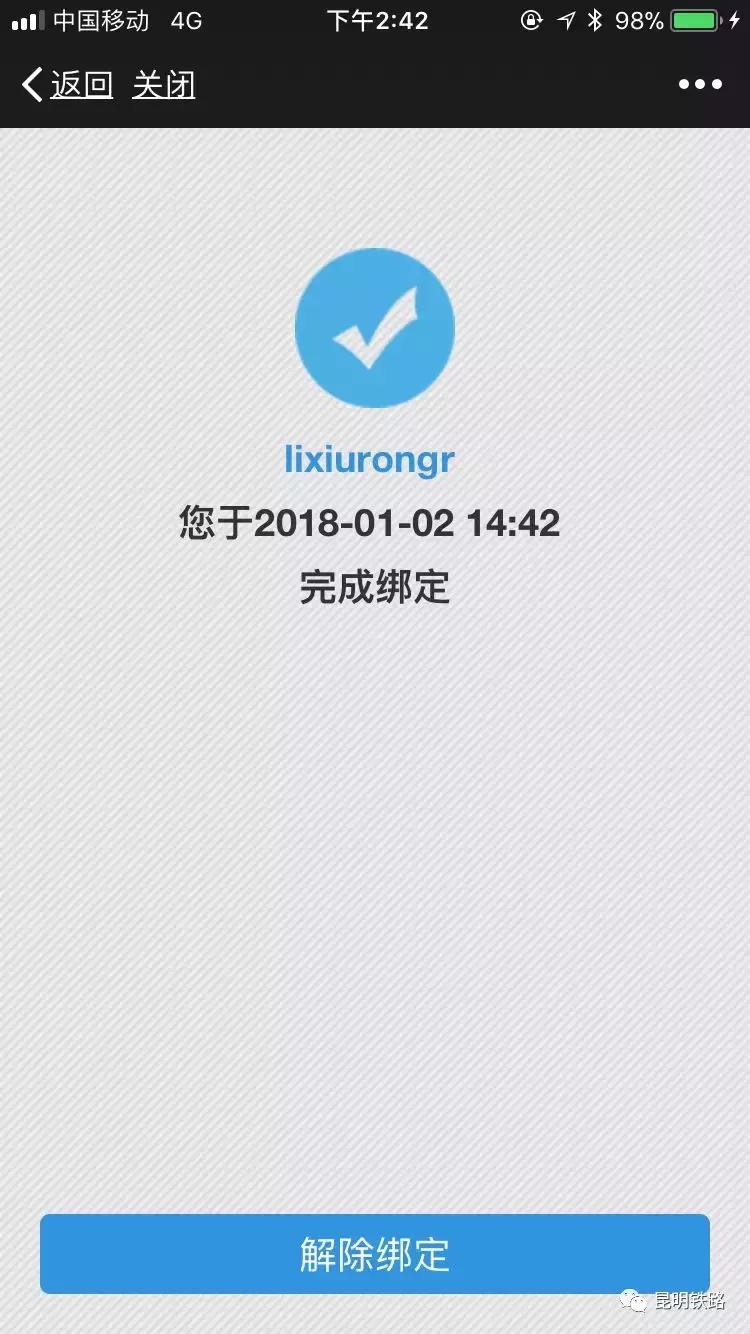The height and width of the screenshot is (1334, 750).
Task: Open the three-dot overflow menu
Action: pos(700,85)
